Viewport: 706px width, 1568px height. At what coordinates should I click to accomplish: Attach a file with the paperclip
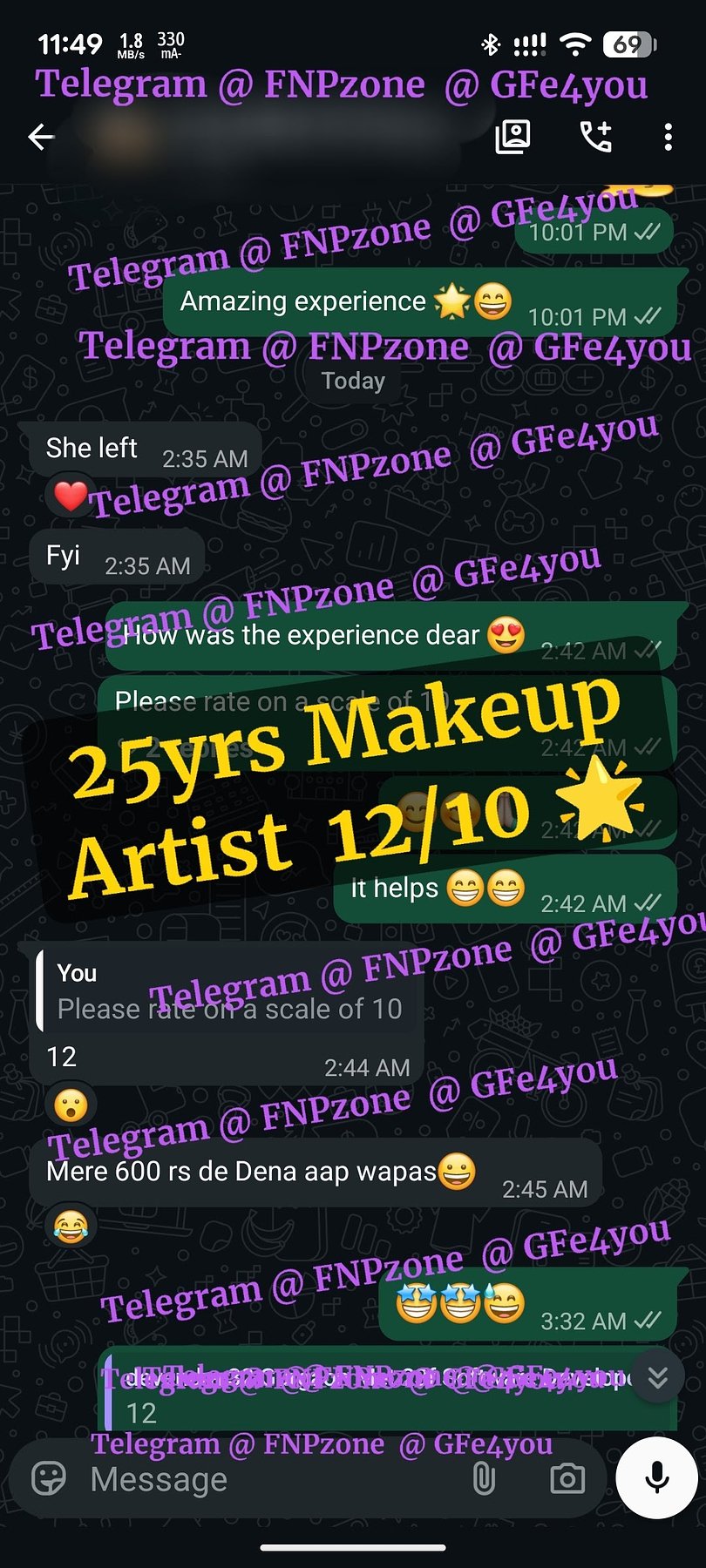click(x=484, y=1478)
